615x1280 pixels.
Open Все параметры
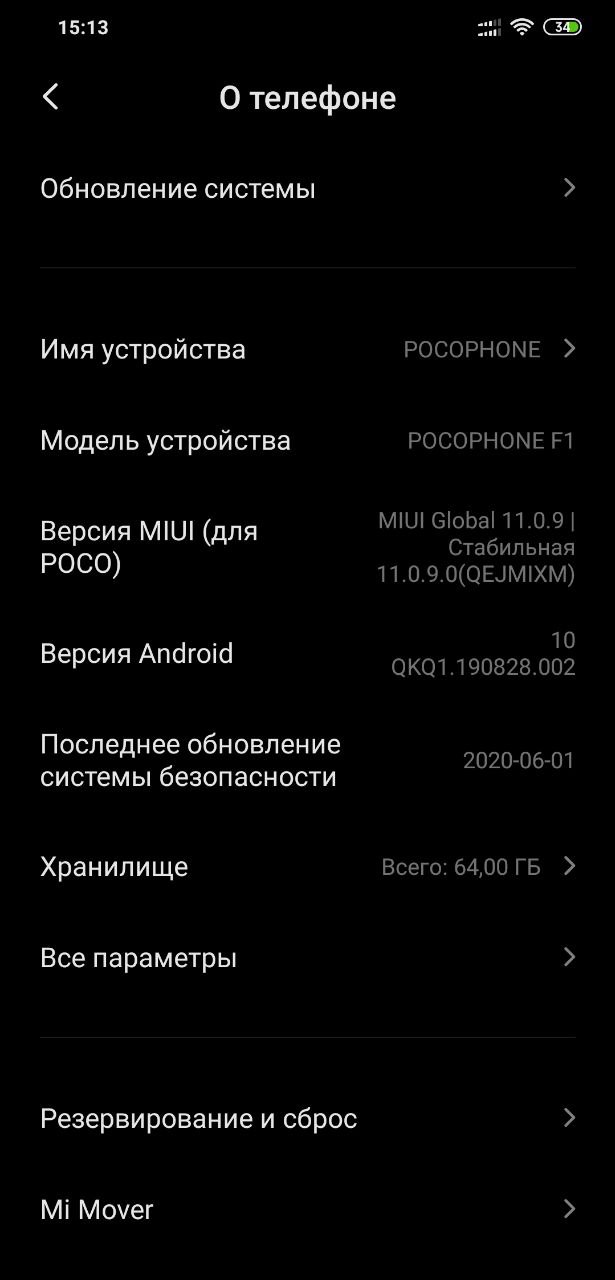tap(307, 957)
